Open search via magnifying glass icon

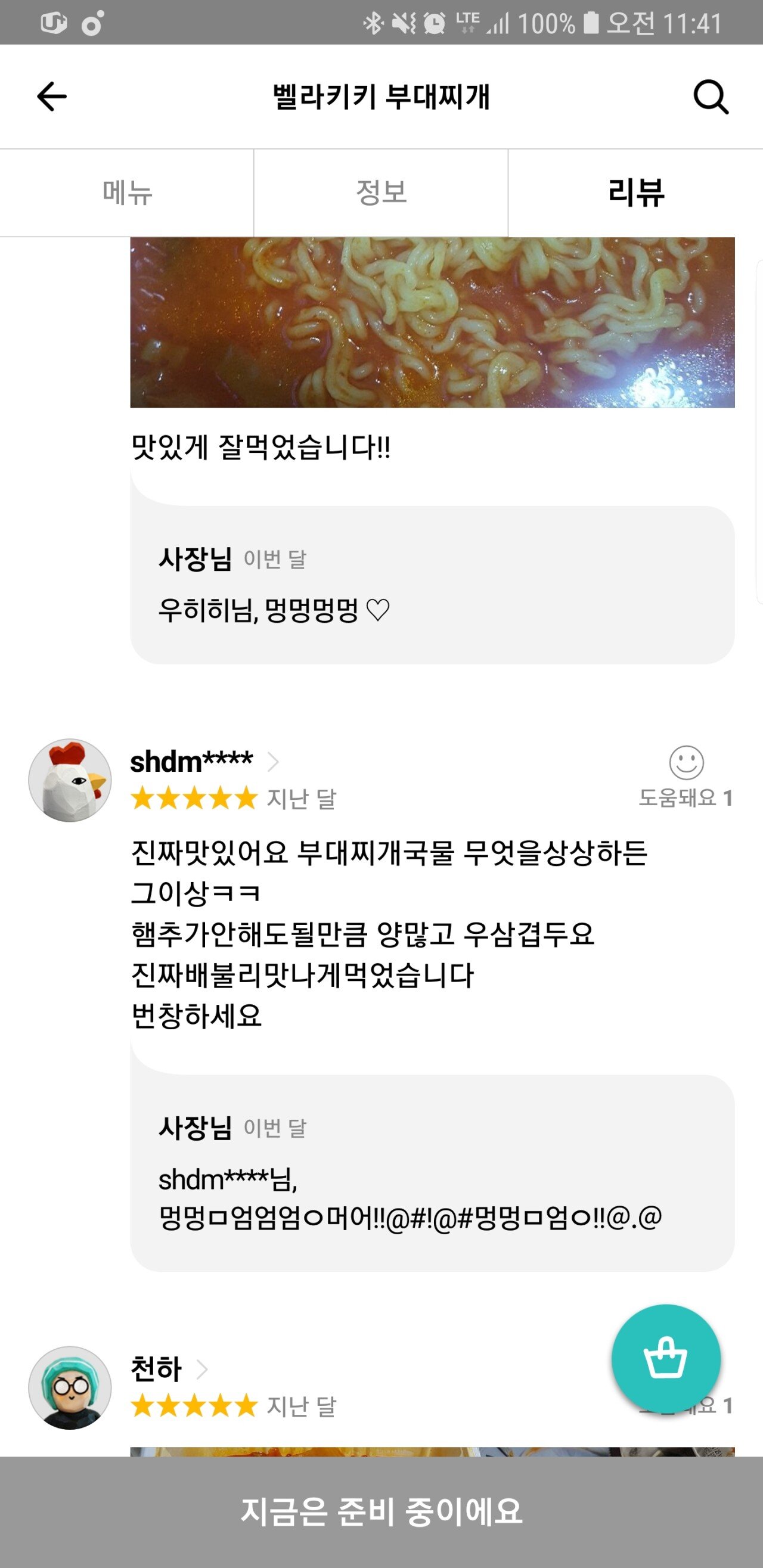pyautogui.click(x=711, y=97)
